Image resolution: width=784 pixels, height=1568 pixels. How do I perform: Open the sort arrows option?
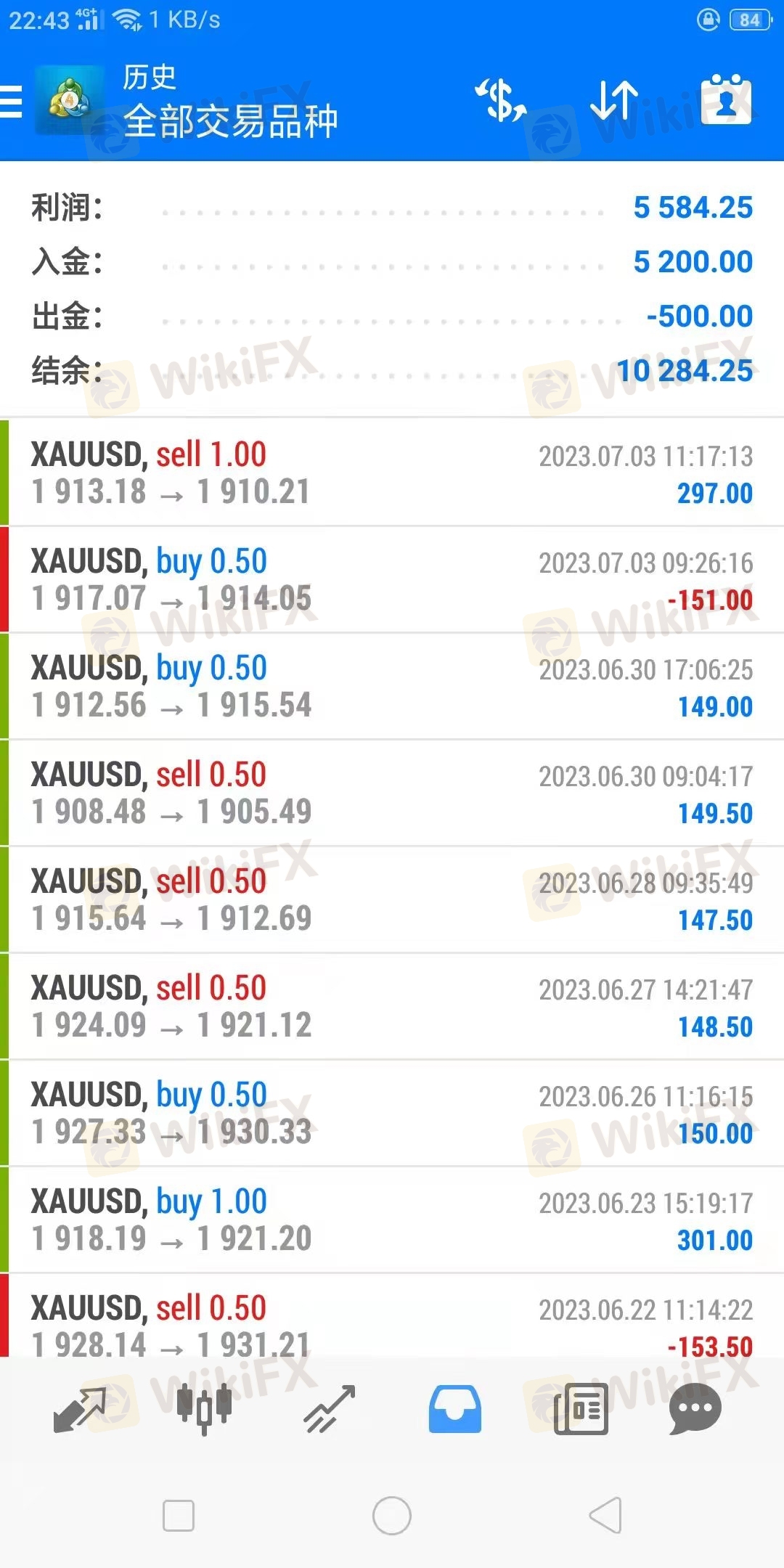tap(614, 100)
